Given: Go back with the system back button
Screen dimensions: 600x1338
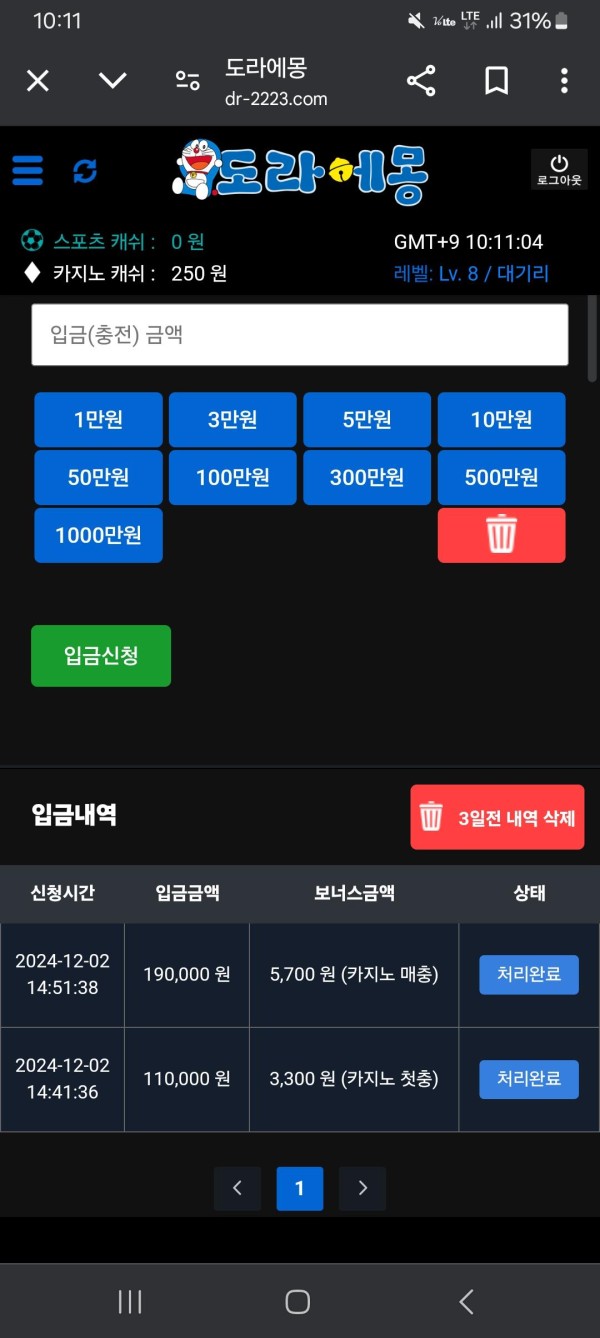Looking at the screenshot, I should [x=466, y=1301].
